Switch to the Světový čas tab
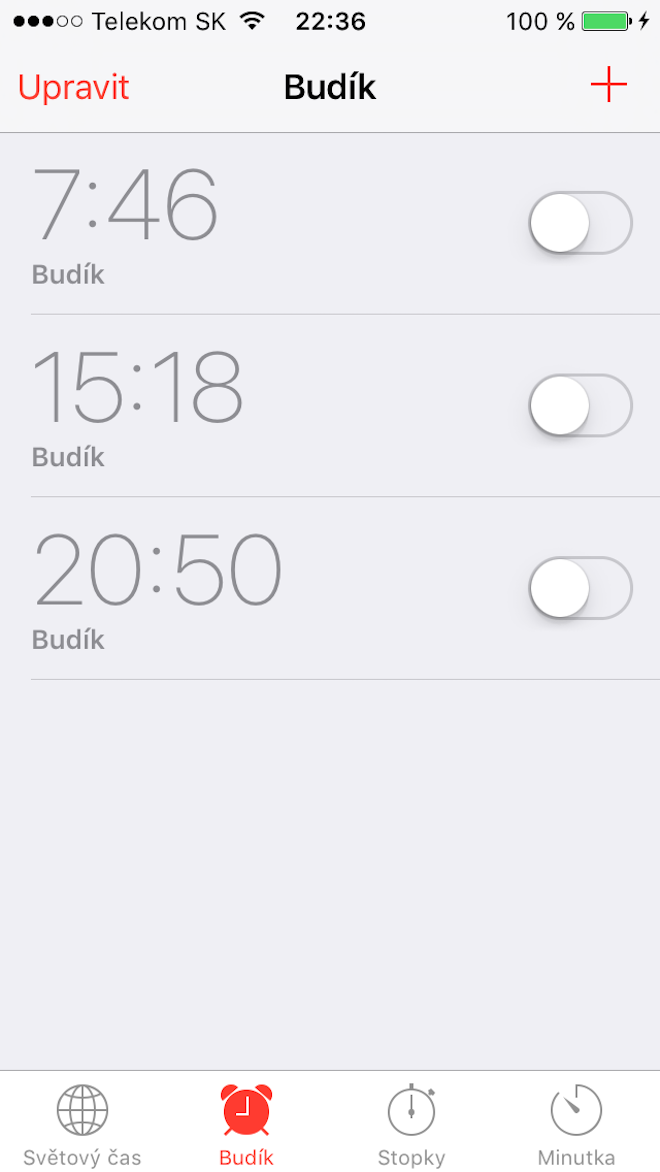The height and width of the screenshot is (1172, 660). pos(82,1124)
